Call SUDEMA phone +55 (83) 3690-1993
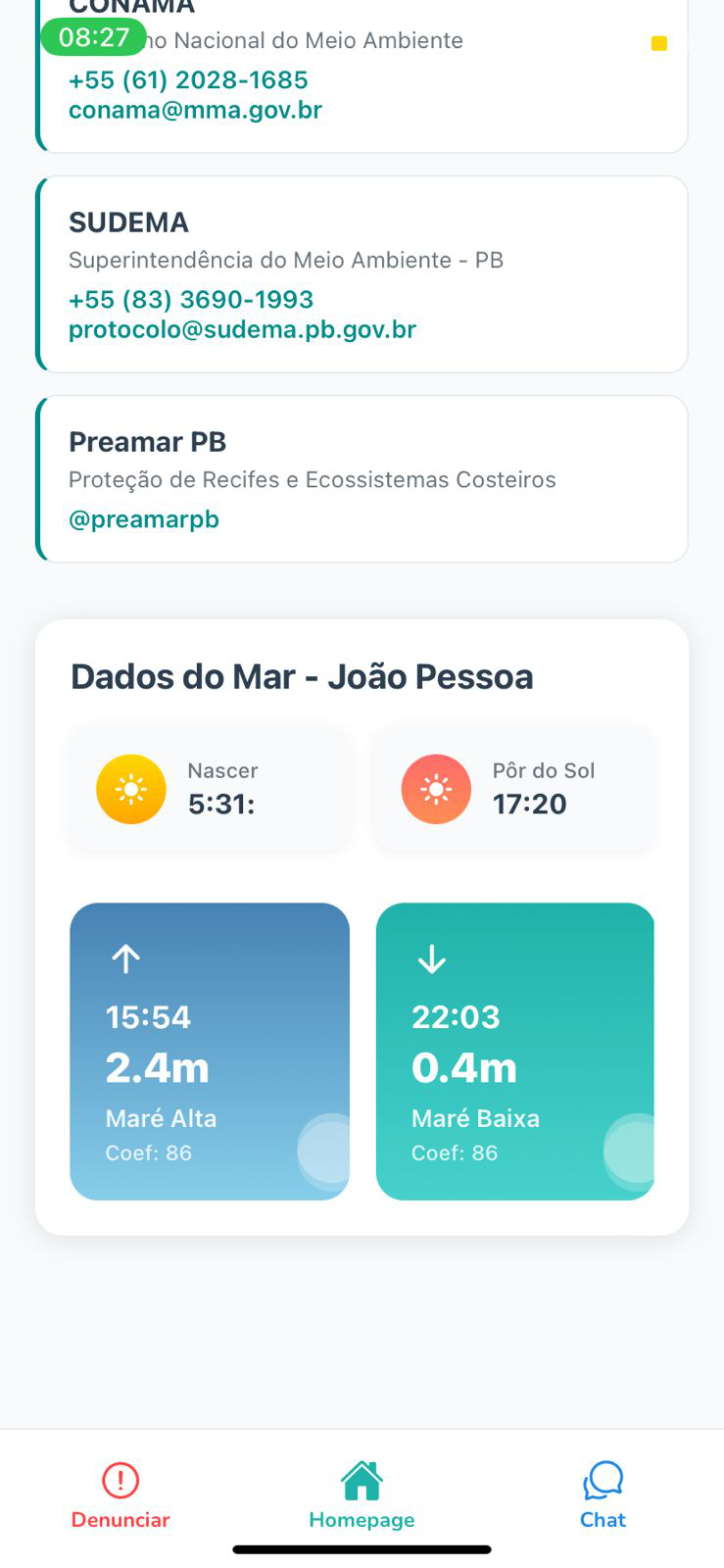 click(x=191, y=300)
